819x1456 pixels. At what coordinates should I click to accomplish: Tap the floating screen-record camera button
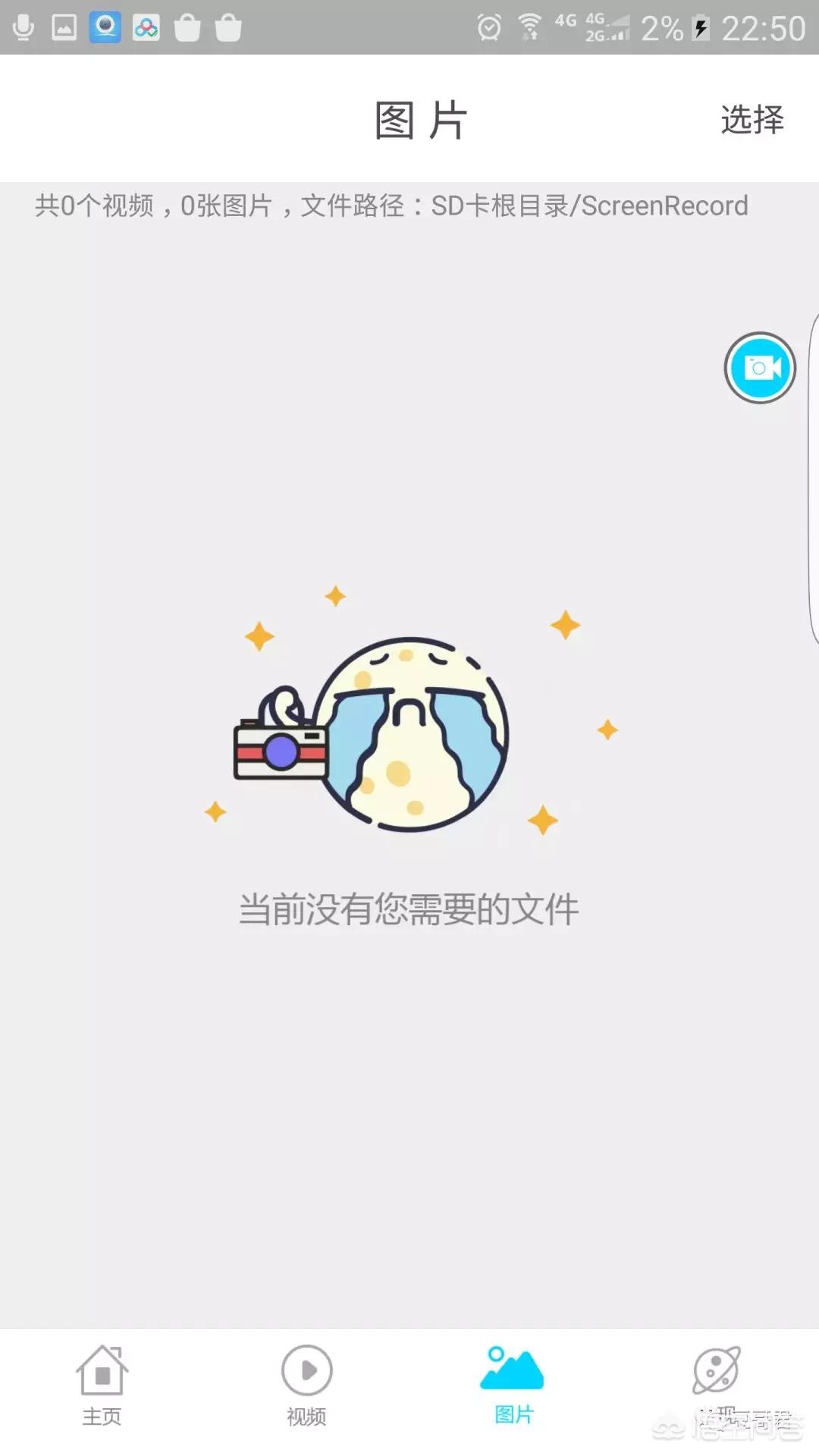pyautogui.click(x=759, y=368)
